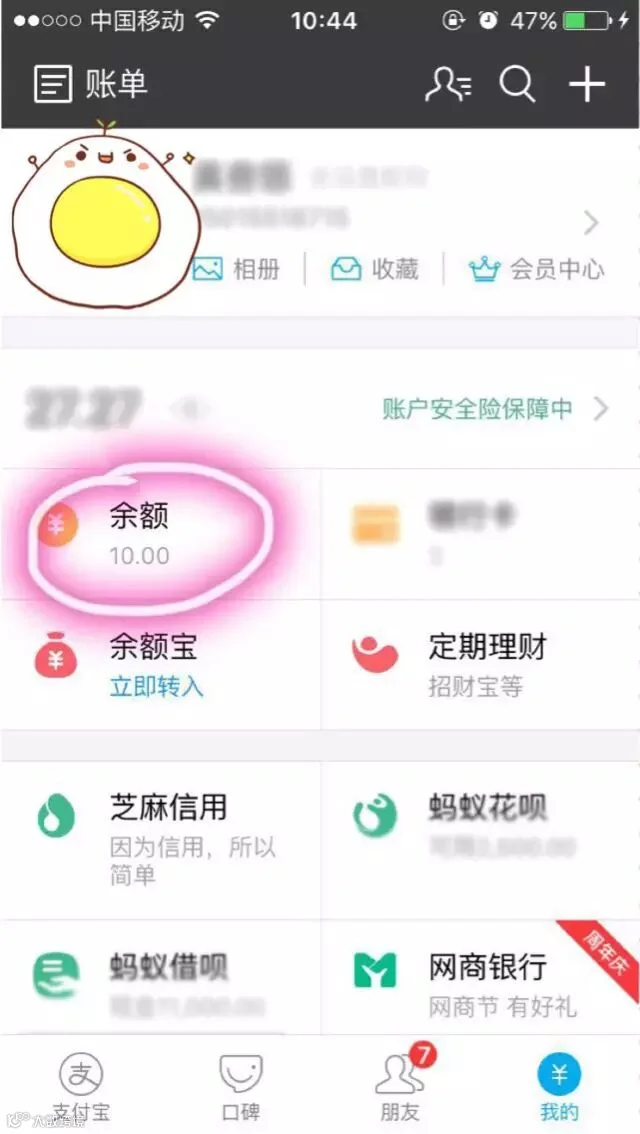Open 芝麻信用 credit score

161,840
